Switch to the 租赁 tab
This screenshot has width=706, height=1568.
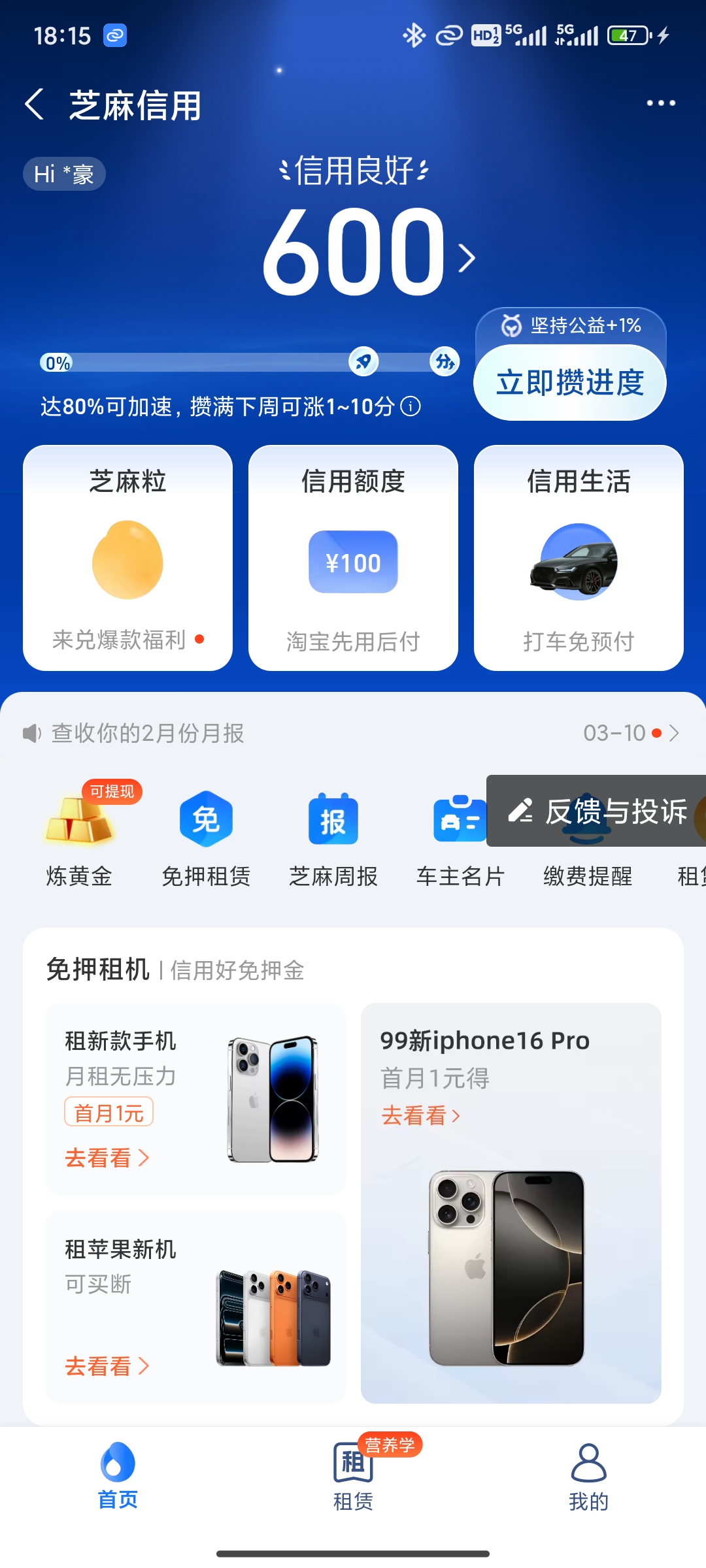tap(353, 1477)
